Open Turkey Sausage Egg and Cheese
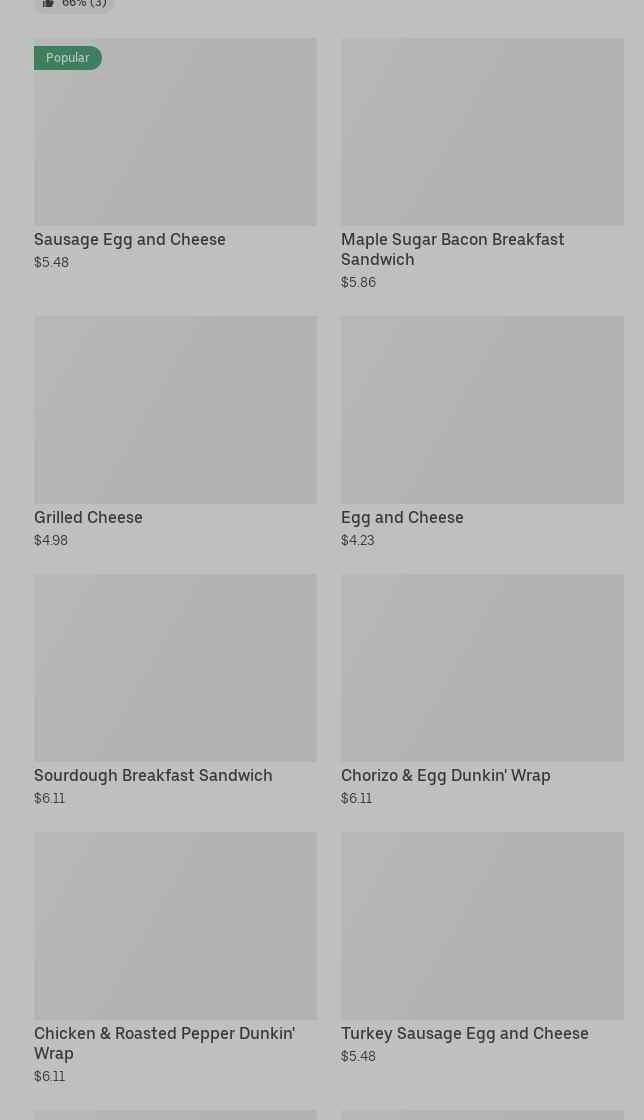 coord(482,926)
